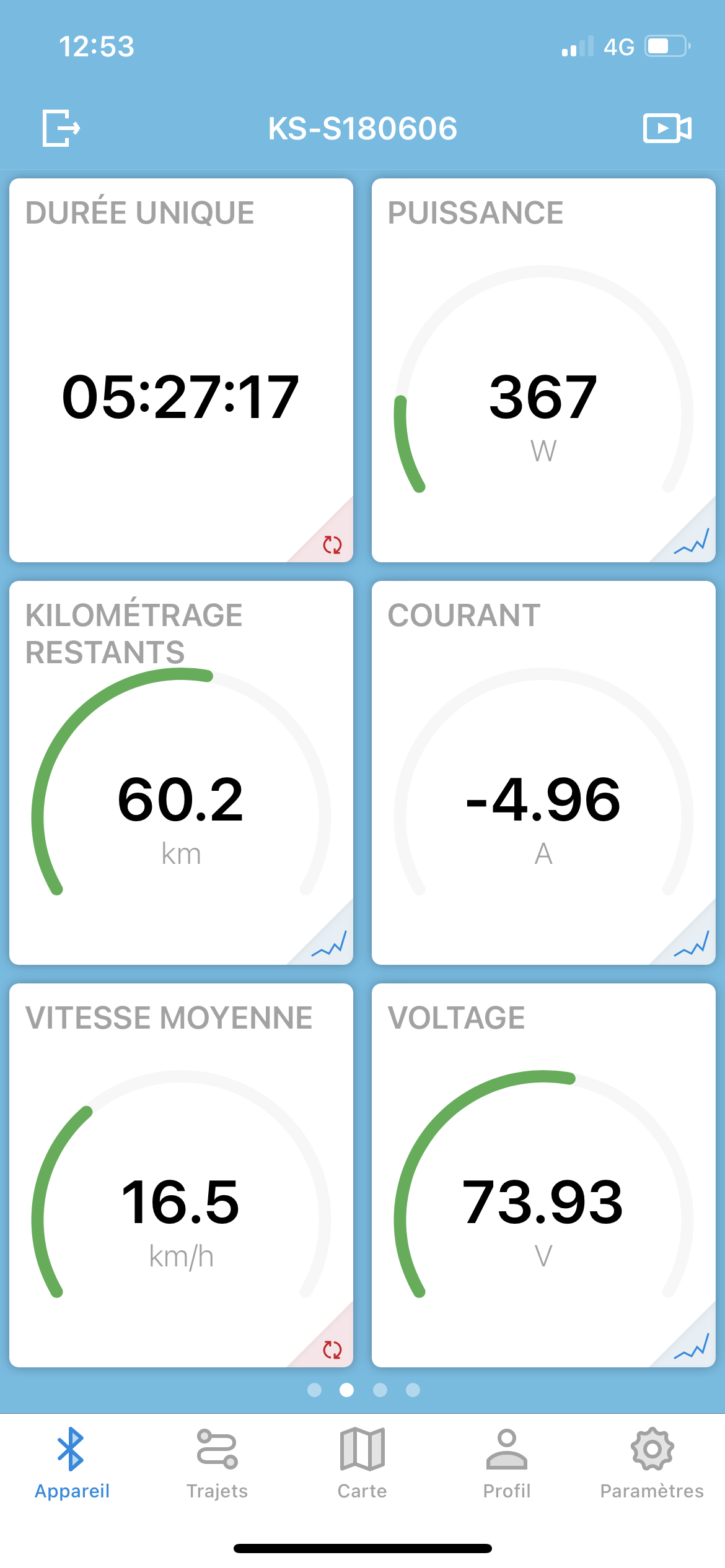Image resolution: width=725 pixels, height=1568 pixels.
Task: View the Courant chart
Action: tap(692, 944)
